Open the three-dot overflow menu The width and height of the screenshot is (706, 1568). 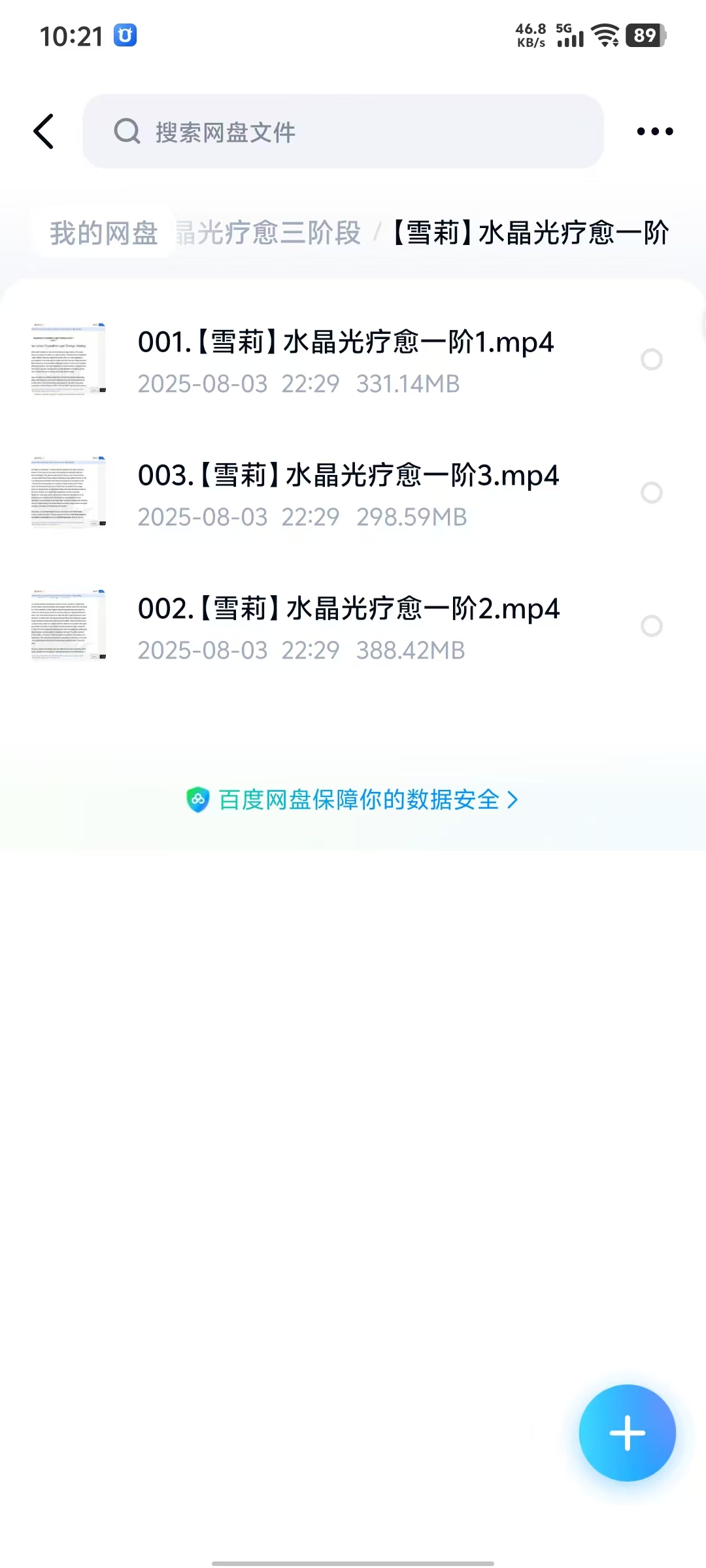pyautogui.click(x=654, y=131)
